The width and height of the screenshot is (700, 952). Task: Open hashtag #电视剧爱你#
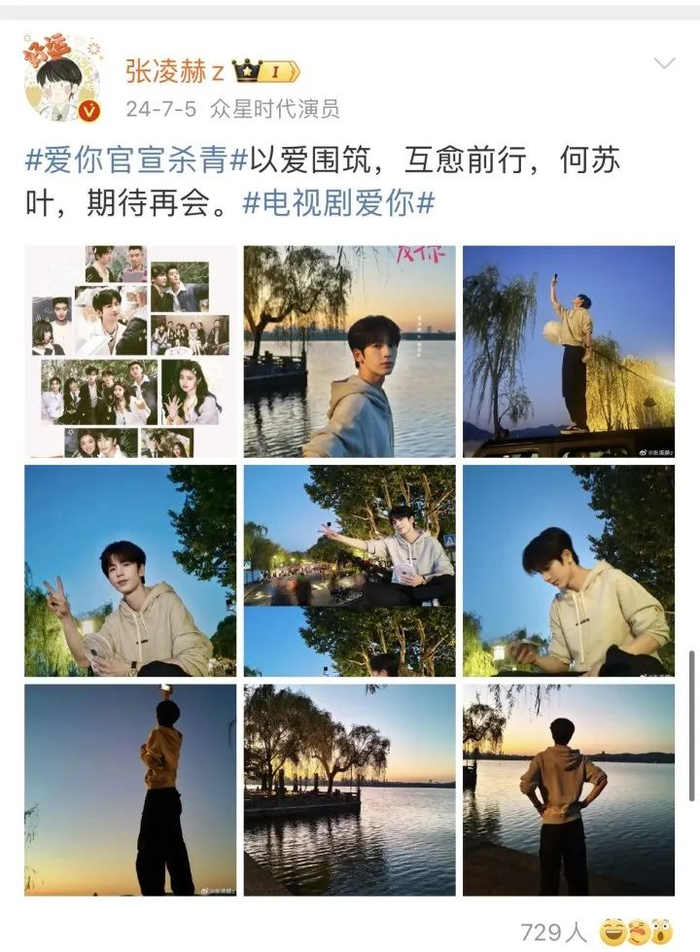340,203
